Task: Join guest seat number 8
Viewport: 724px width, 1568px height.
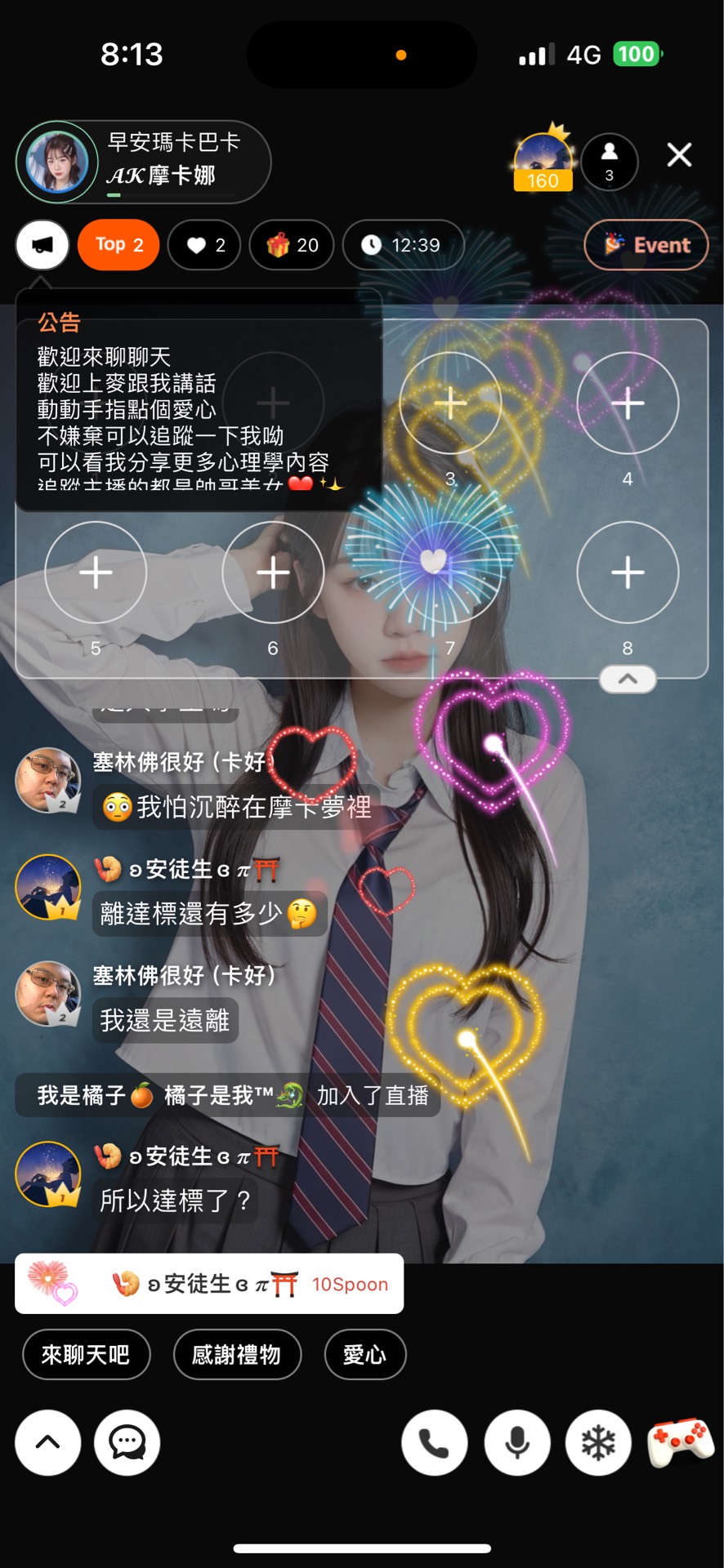Action: coord(627,572)
